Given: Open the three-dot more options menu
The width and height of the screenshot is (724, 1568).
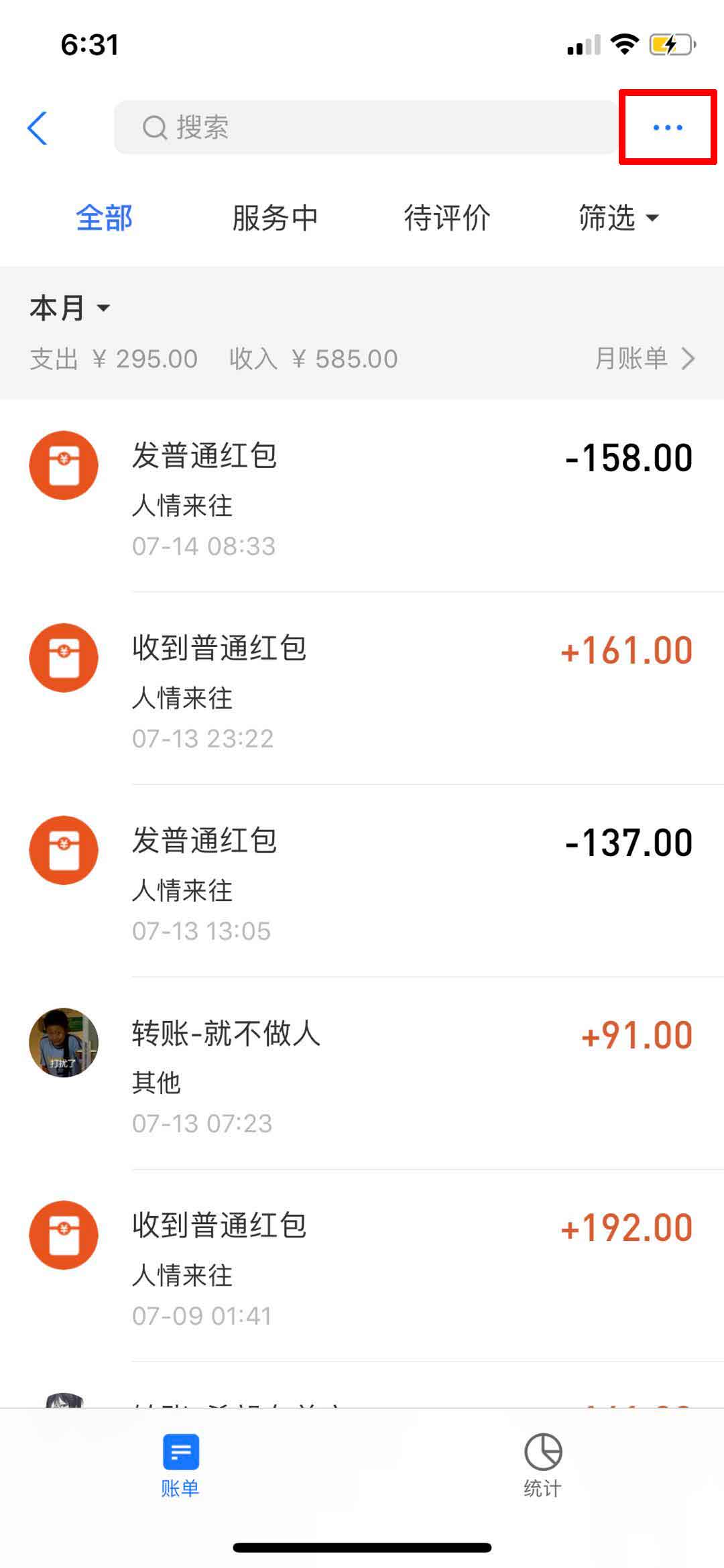Looking at the screenshot, I should pyautogui.click(x=668, y=127).
